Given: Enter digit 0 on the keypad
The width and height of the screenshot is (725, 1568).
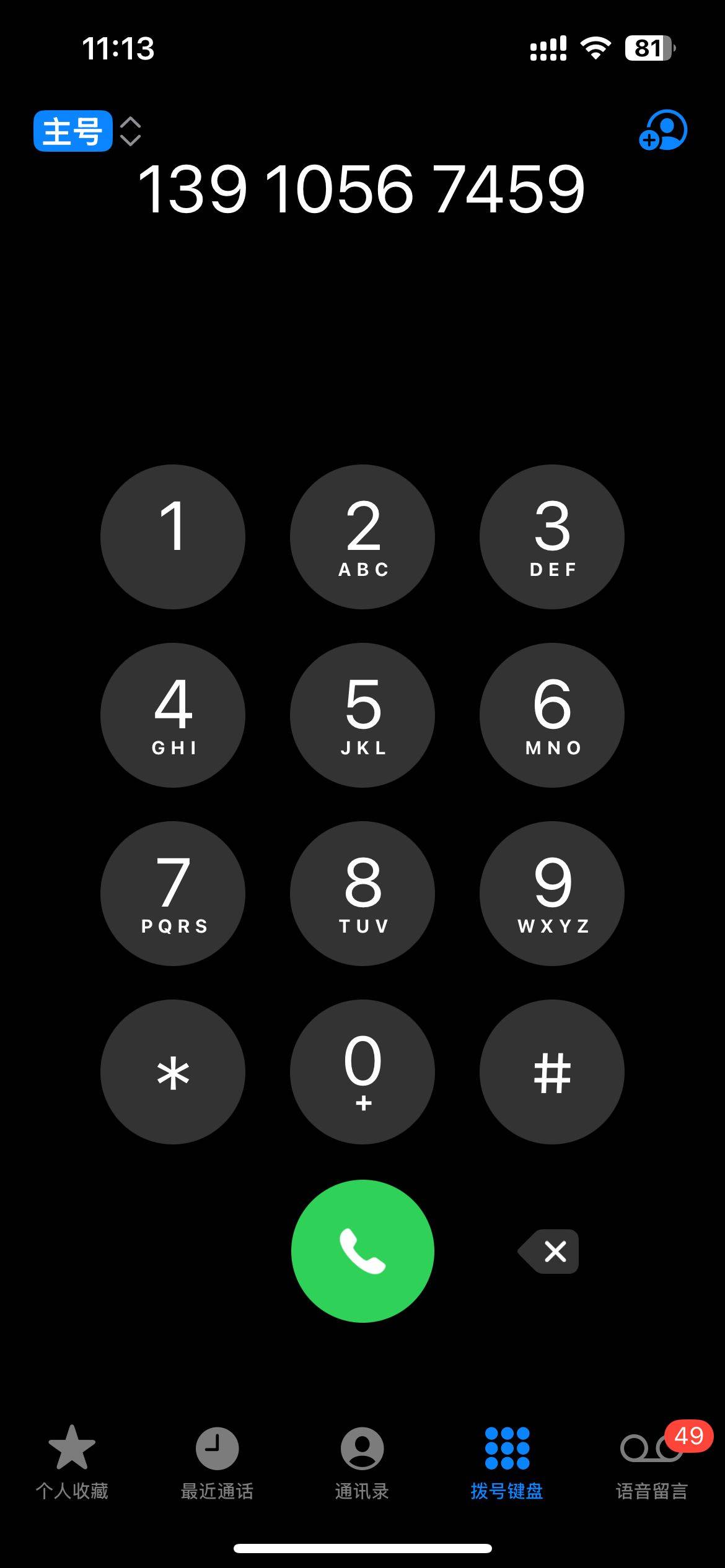Looking at the screenshot, I should pyautogui.click(x=362, y=1071).
